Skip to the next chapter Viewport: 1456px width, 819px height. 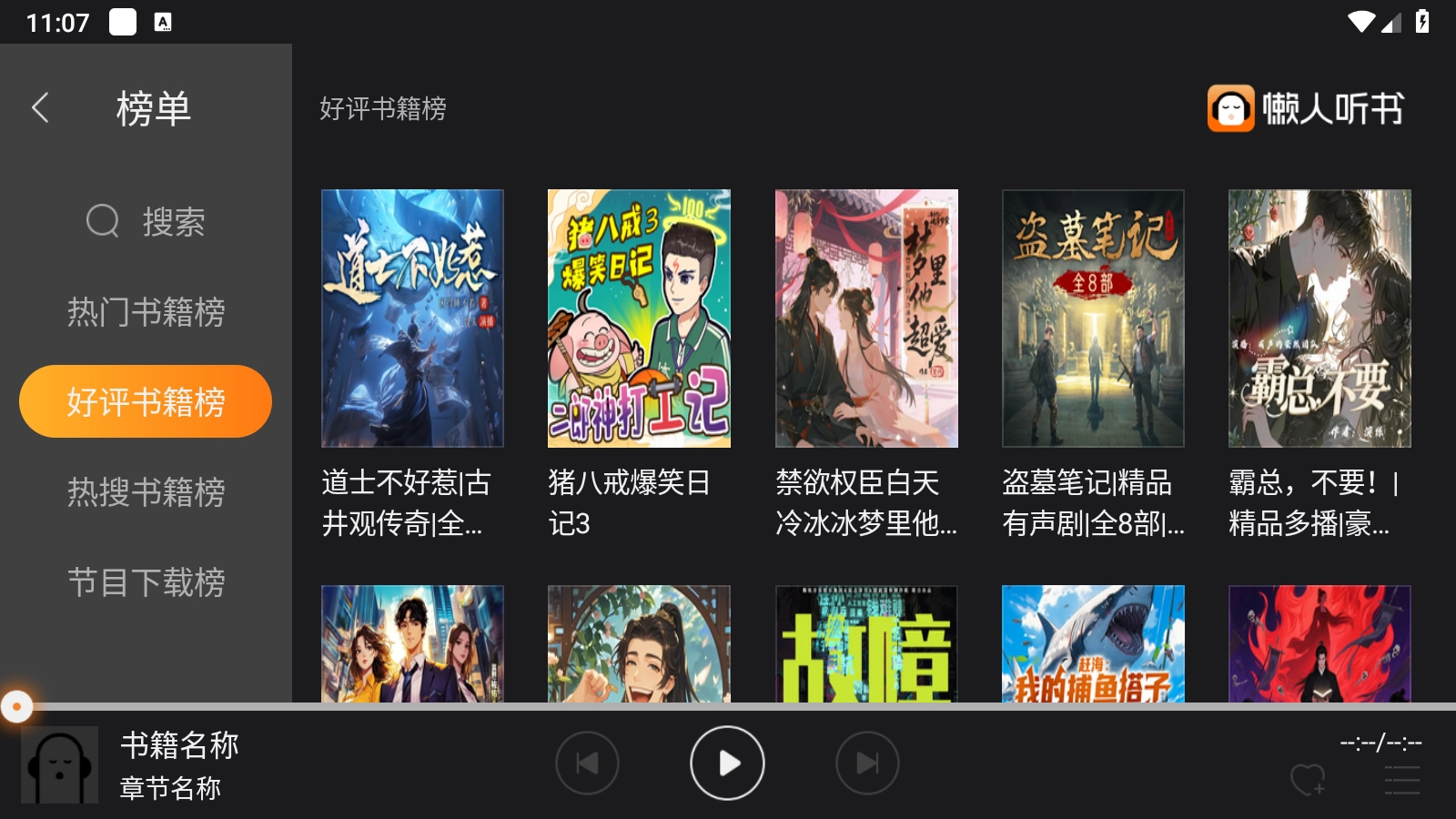867,763
